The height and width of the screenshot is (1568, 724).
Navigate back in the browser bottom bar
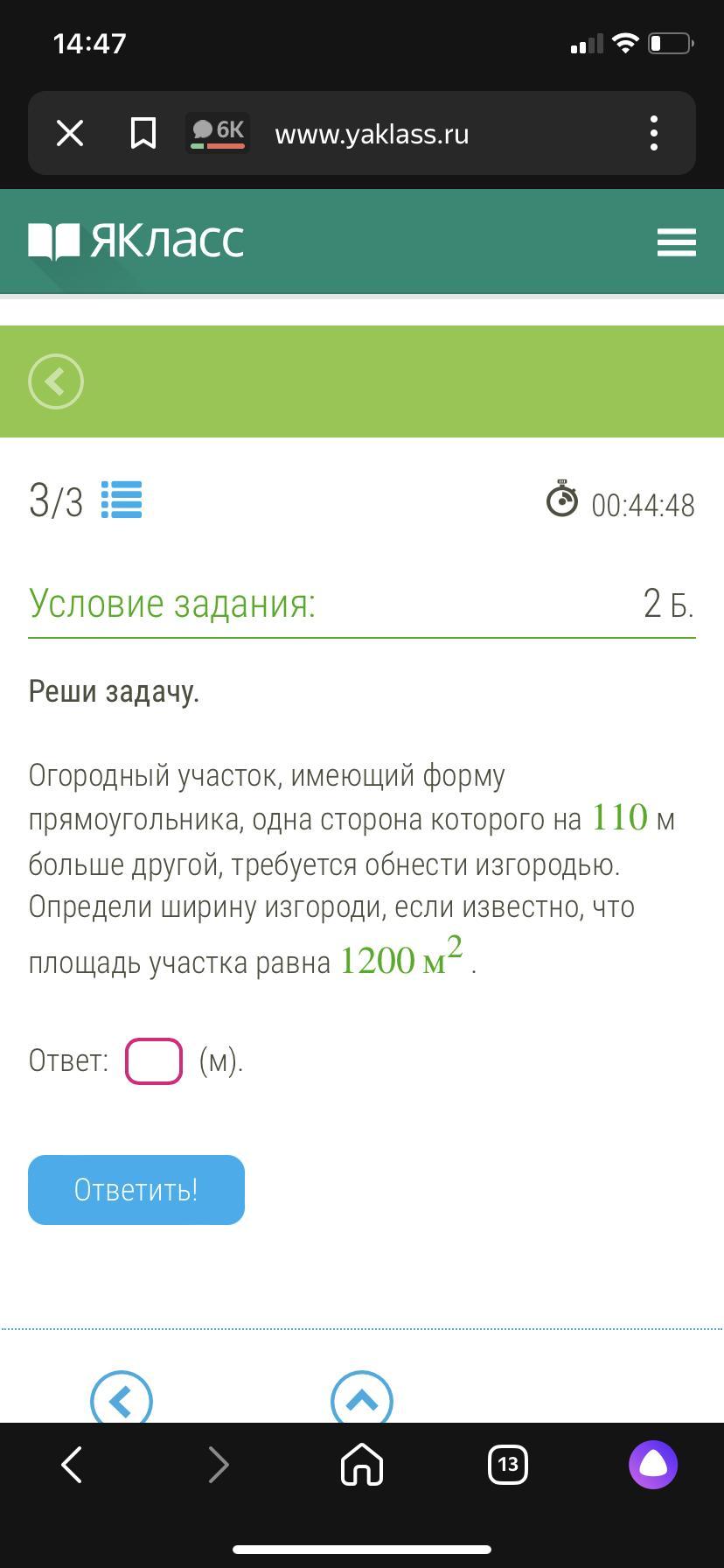click(x=72, y=1465)
